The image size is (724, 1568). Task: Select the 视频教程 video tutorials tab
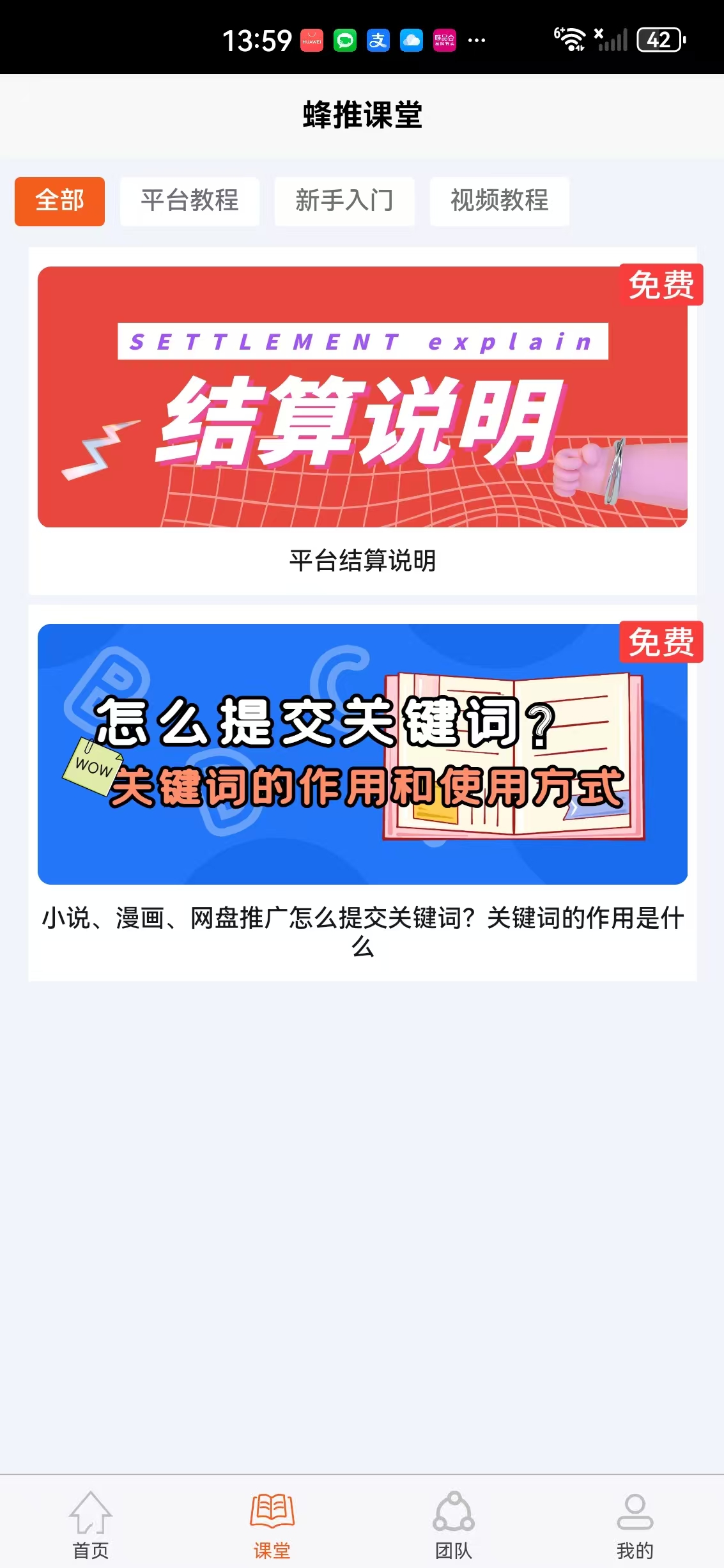pos(499,201)
